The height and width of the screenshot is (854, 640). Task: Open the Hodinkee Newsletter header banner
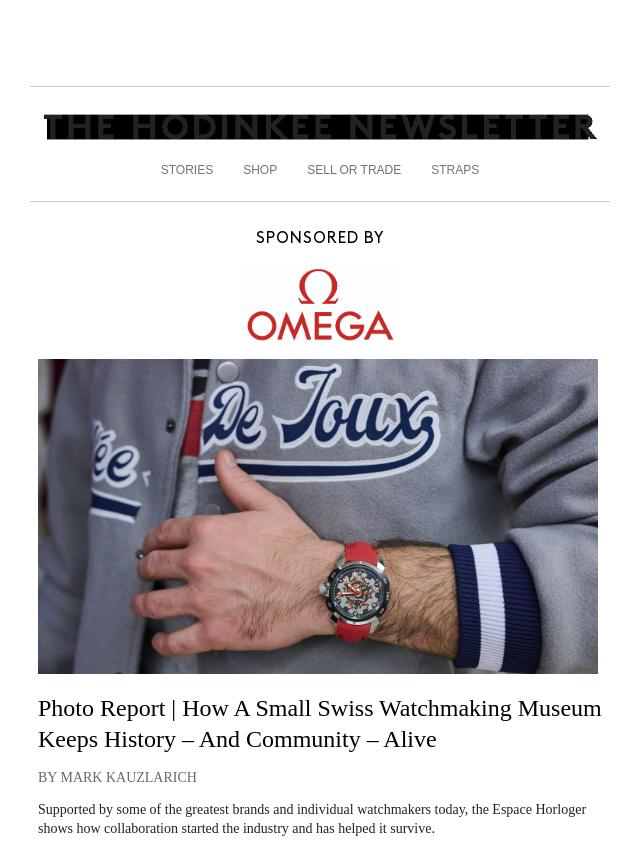pyautogui.click(x=320, y=127)
